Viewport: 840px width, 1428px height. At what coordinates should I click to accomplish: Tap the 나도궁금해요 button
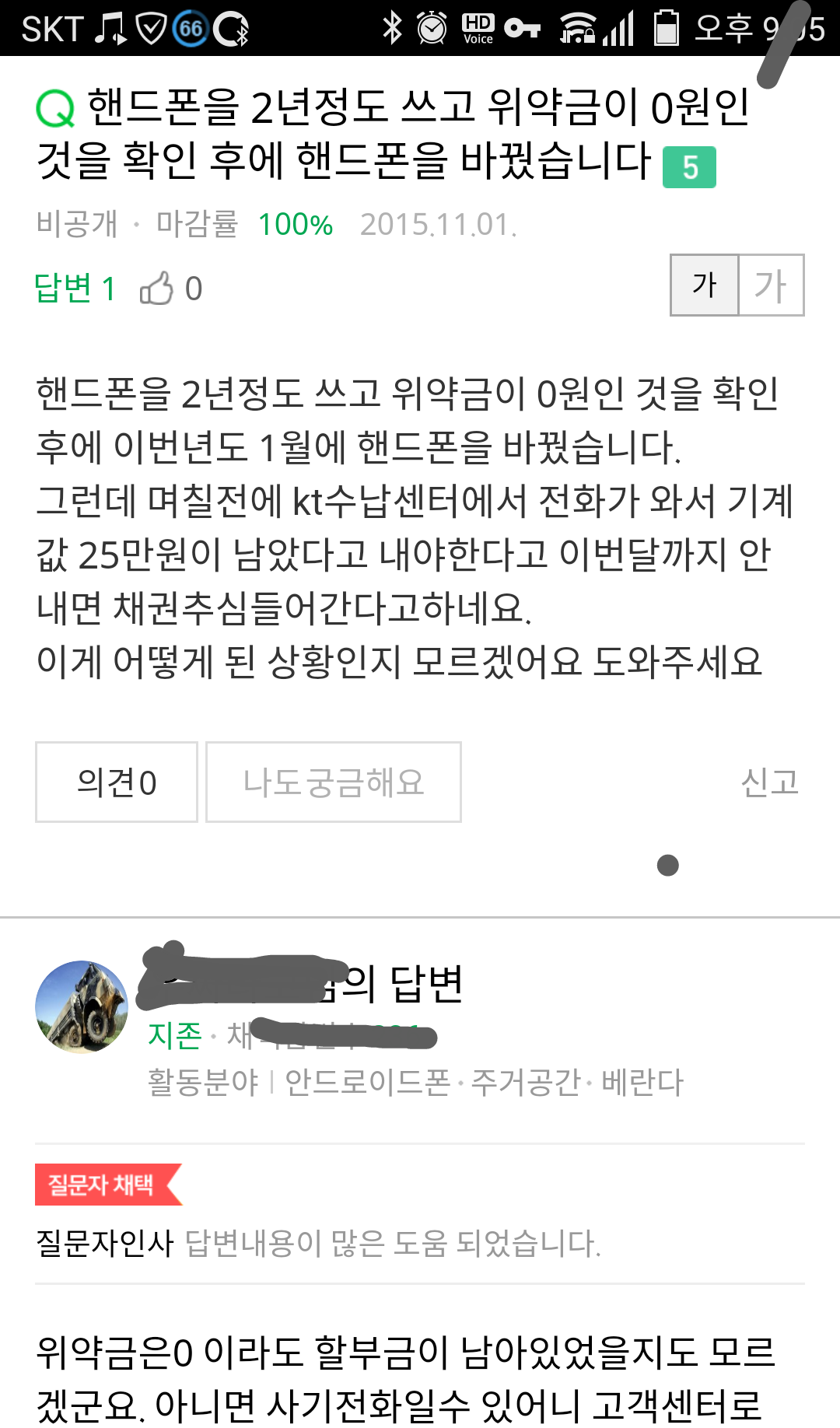334,782
